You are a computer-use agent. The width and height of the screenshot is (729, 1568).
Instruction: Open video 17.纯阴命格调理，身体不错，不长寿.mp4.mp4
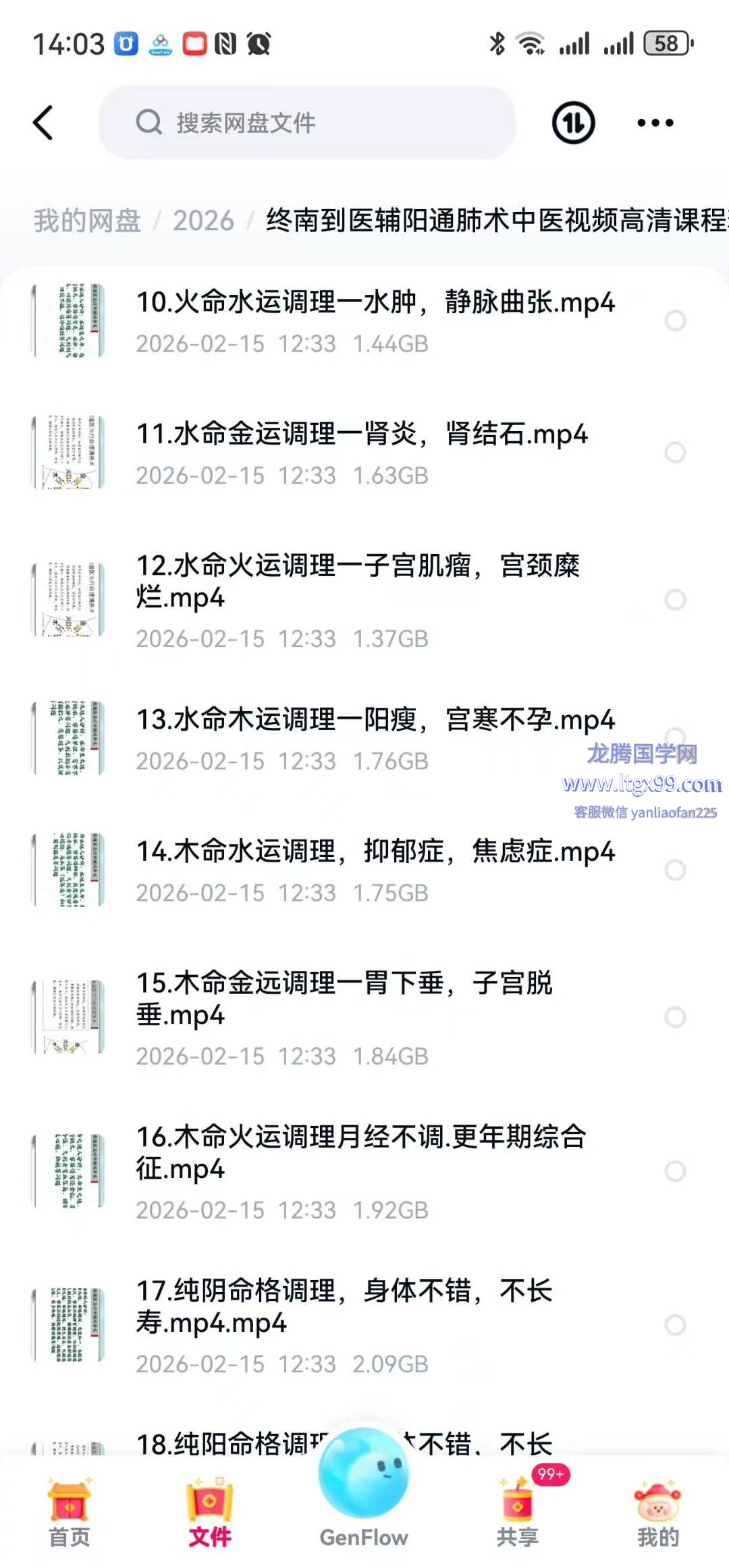(344, 1306)
